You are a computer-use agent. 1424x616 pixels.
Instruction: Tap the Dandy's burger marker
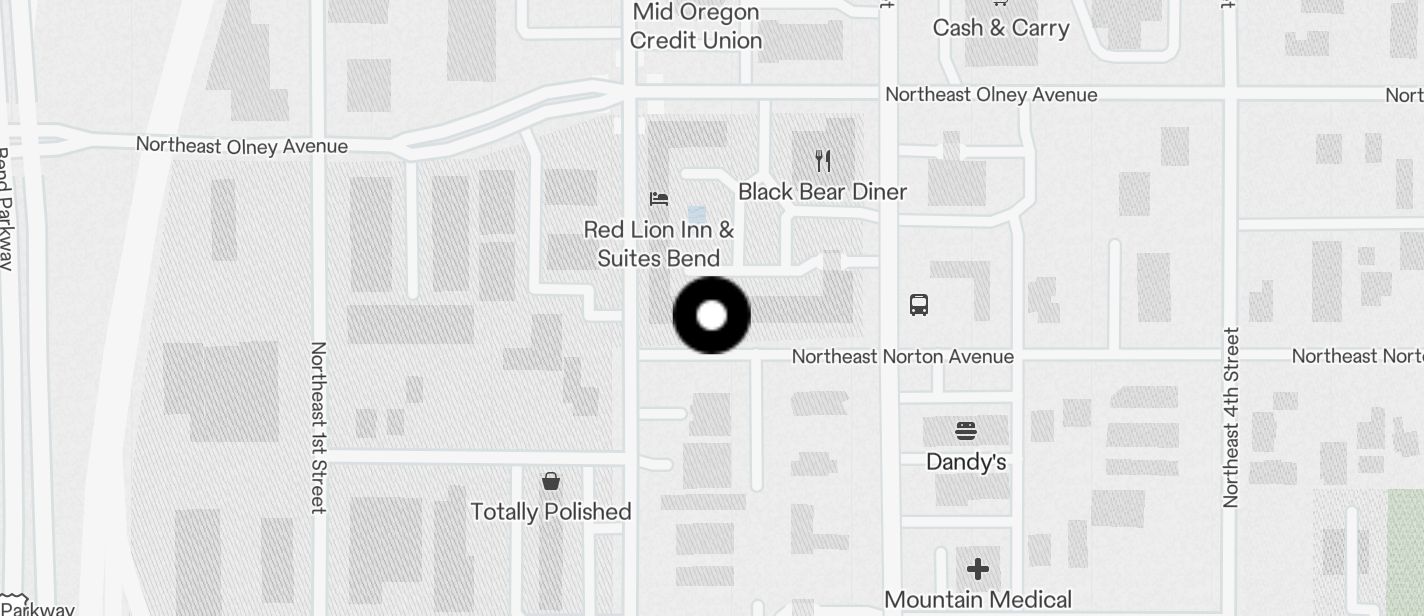(965, 431)
